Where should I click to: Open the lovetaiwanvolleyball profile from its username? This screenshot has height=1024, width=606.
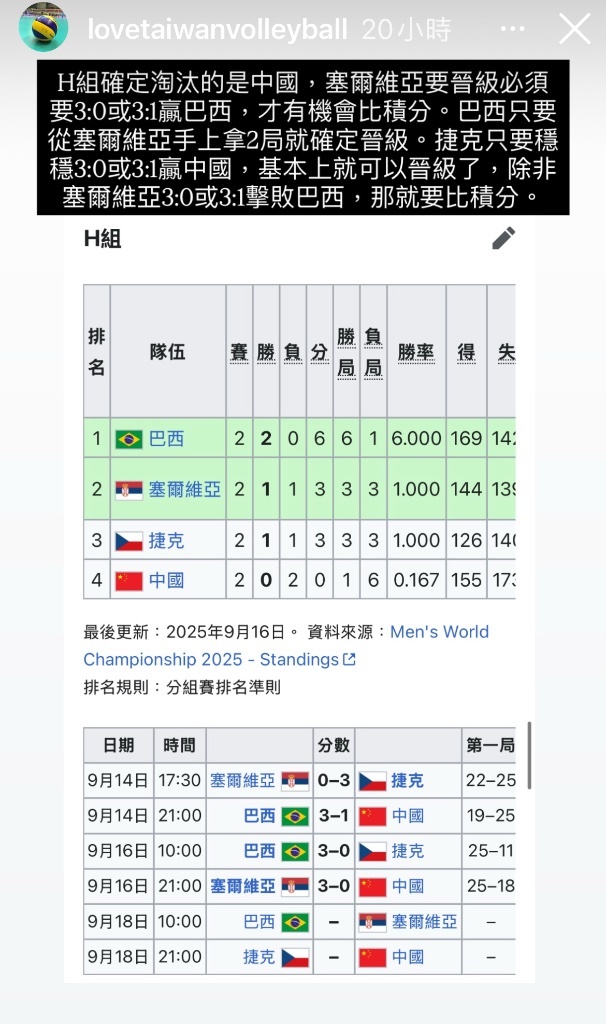click(x=218, y=30)
